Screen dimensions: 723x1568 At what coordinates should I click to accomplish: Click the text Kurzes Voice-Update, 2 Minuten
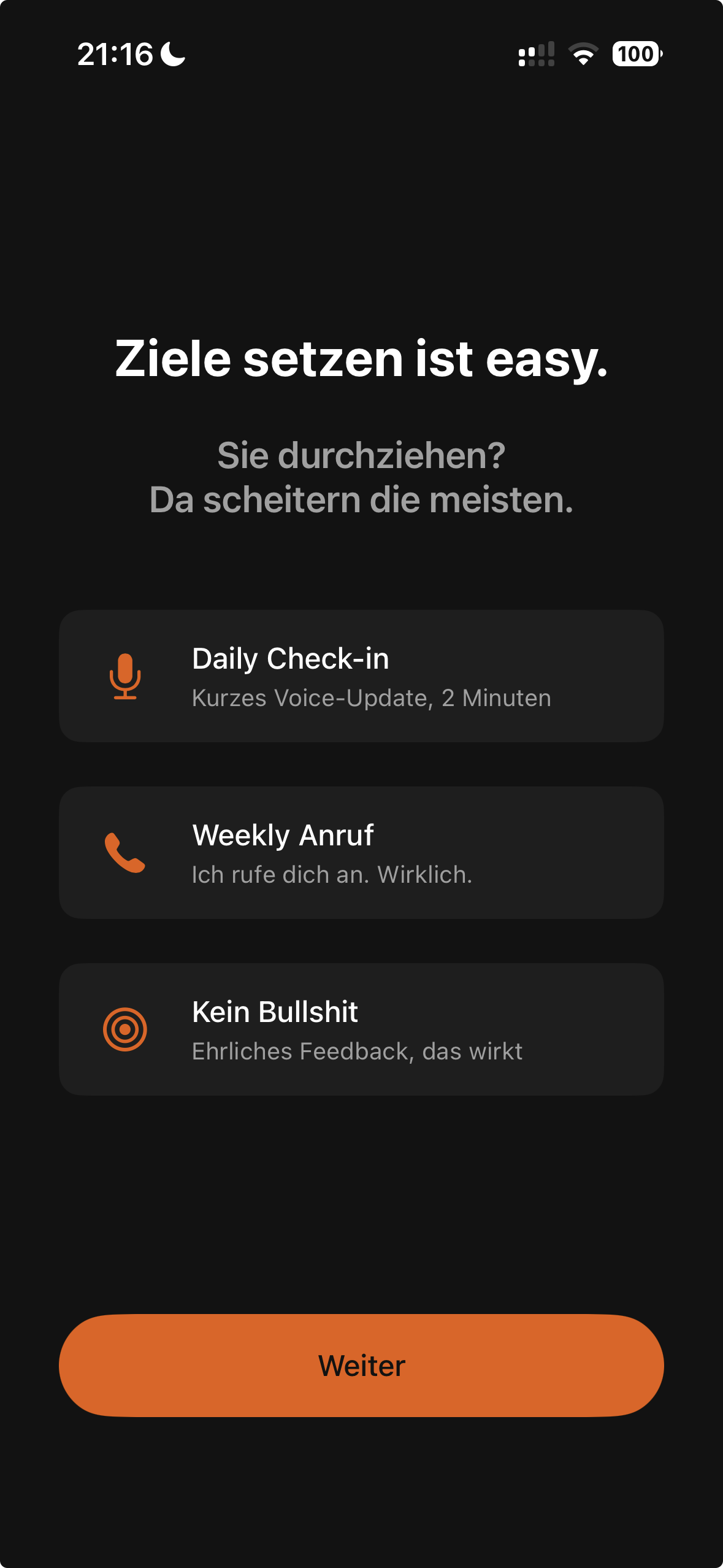(x=372, y=698)
